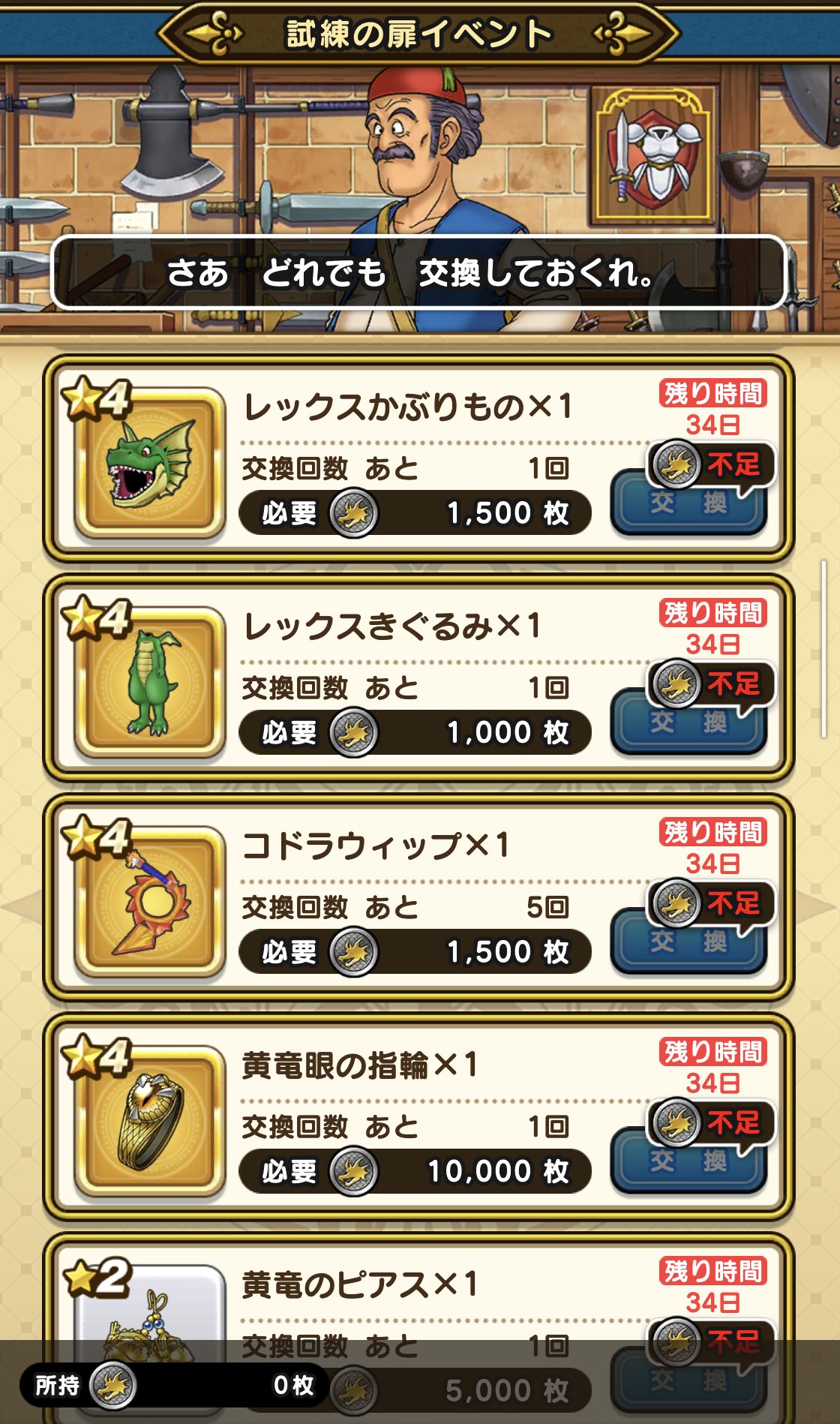Exchange coins for コドラウィップ
The height and width of the screenshot is (1424, 840).
pos(688,942)
